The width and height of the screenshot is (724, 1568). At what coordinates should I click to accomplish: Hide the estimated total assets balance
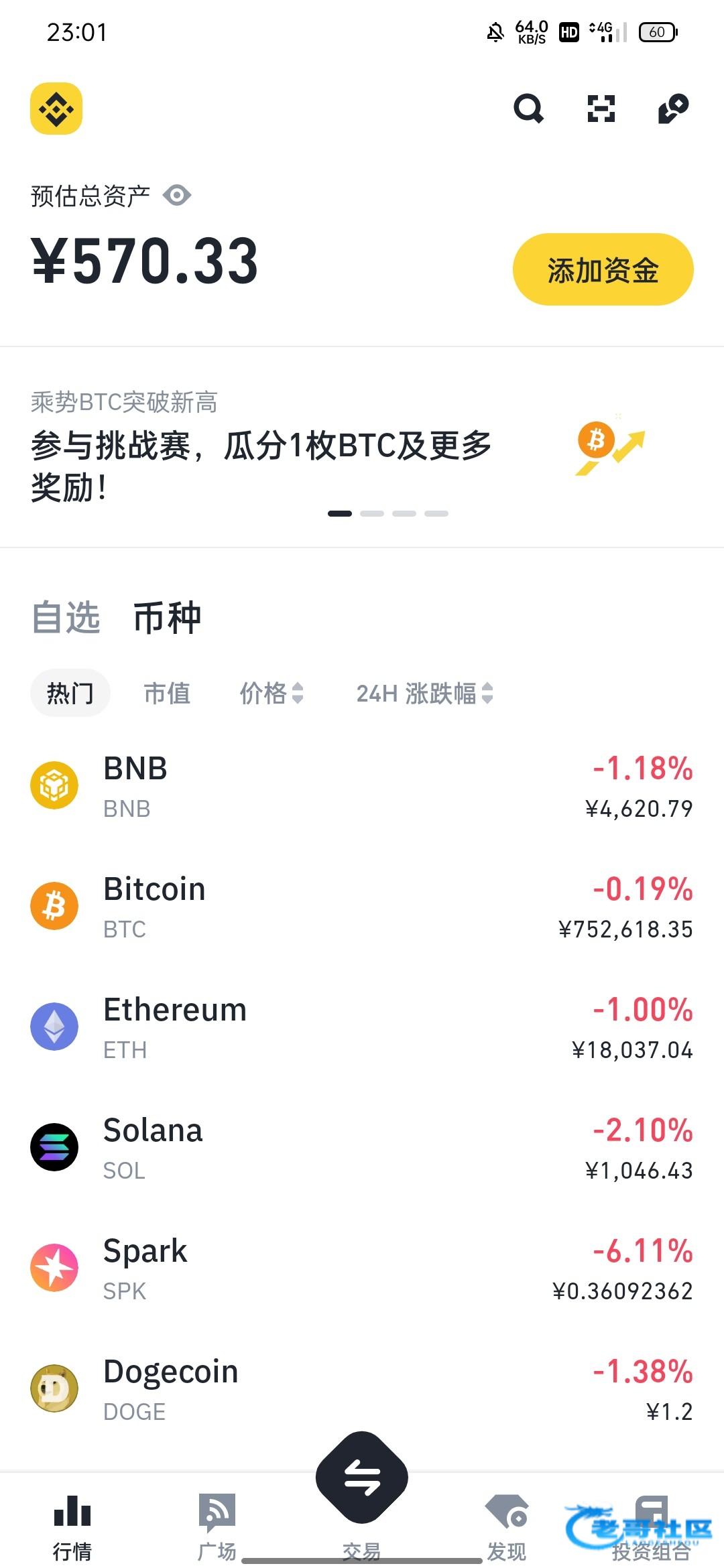point(177,196)
